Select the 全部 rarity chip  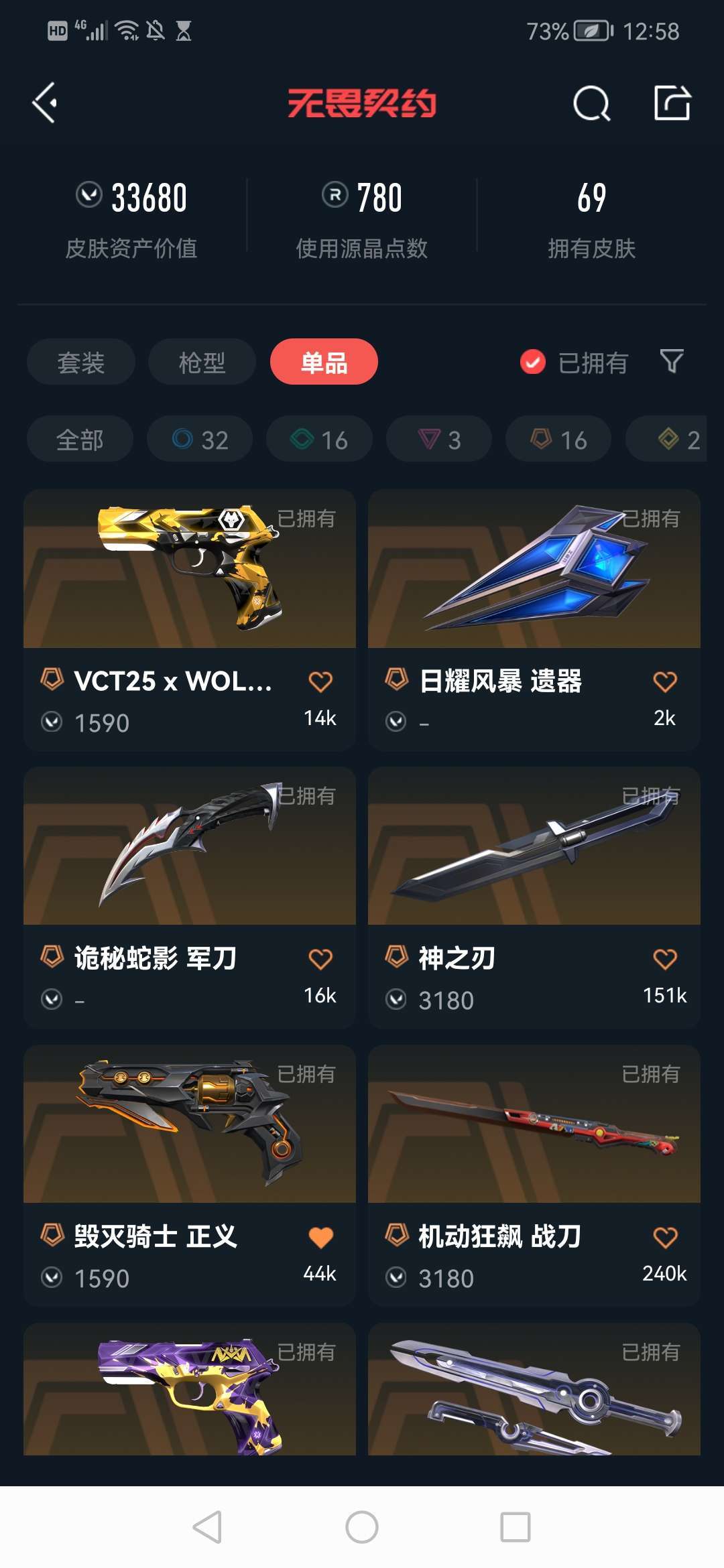pos(80,440)
